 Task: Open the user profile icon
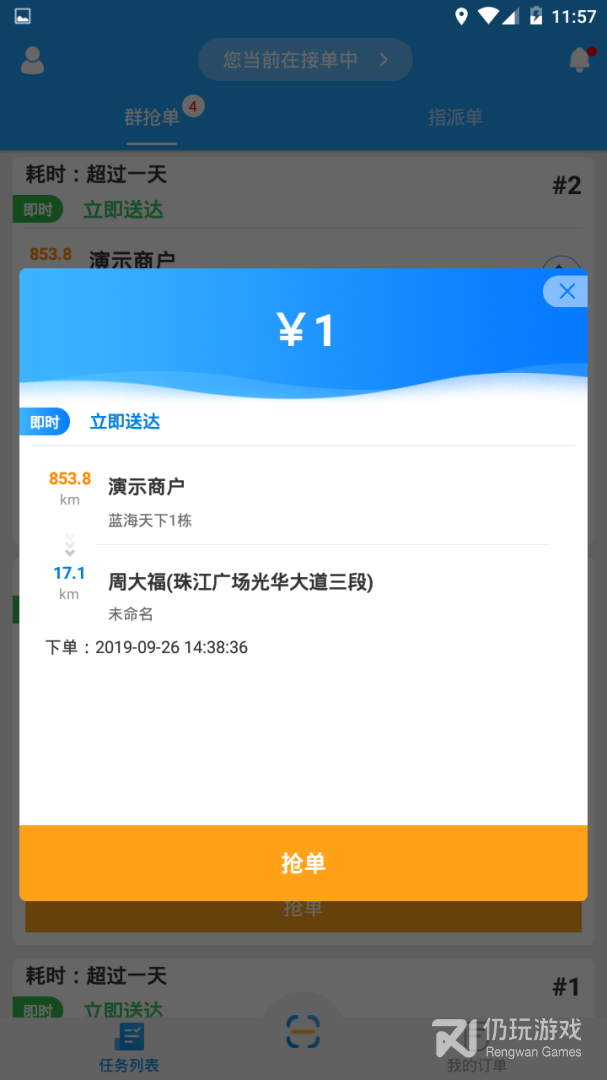click(33, 60)
